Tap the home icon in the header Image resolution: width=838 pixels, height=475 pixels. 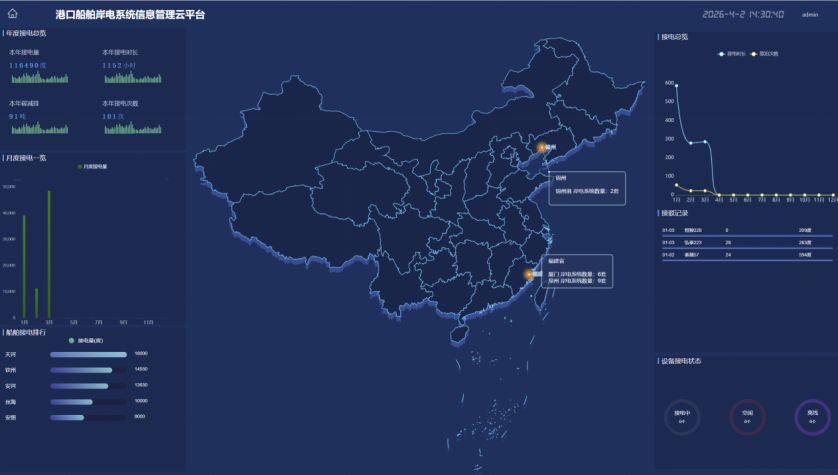[x=12, y=15]
